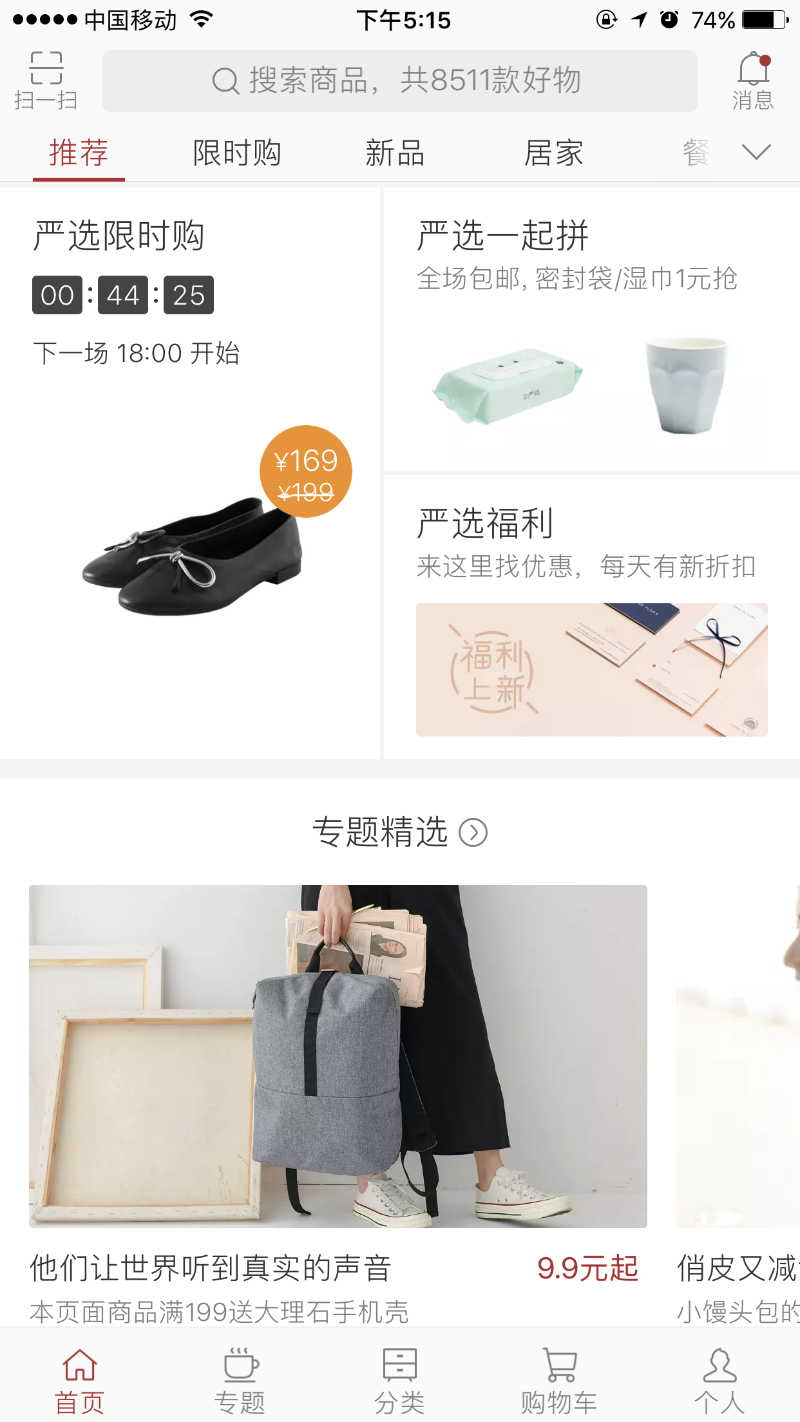The height and width of the screenshot is (1422, 800).
Task: Open the 消息 notifications bell
Action: point(753,80)
